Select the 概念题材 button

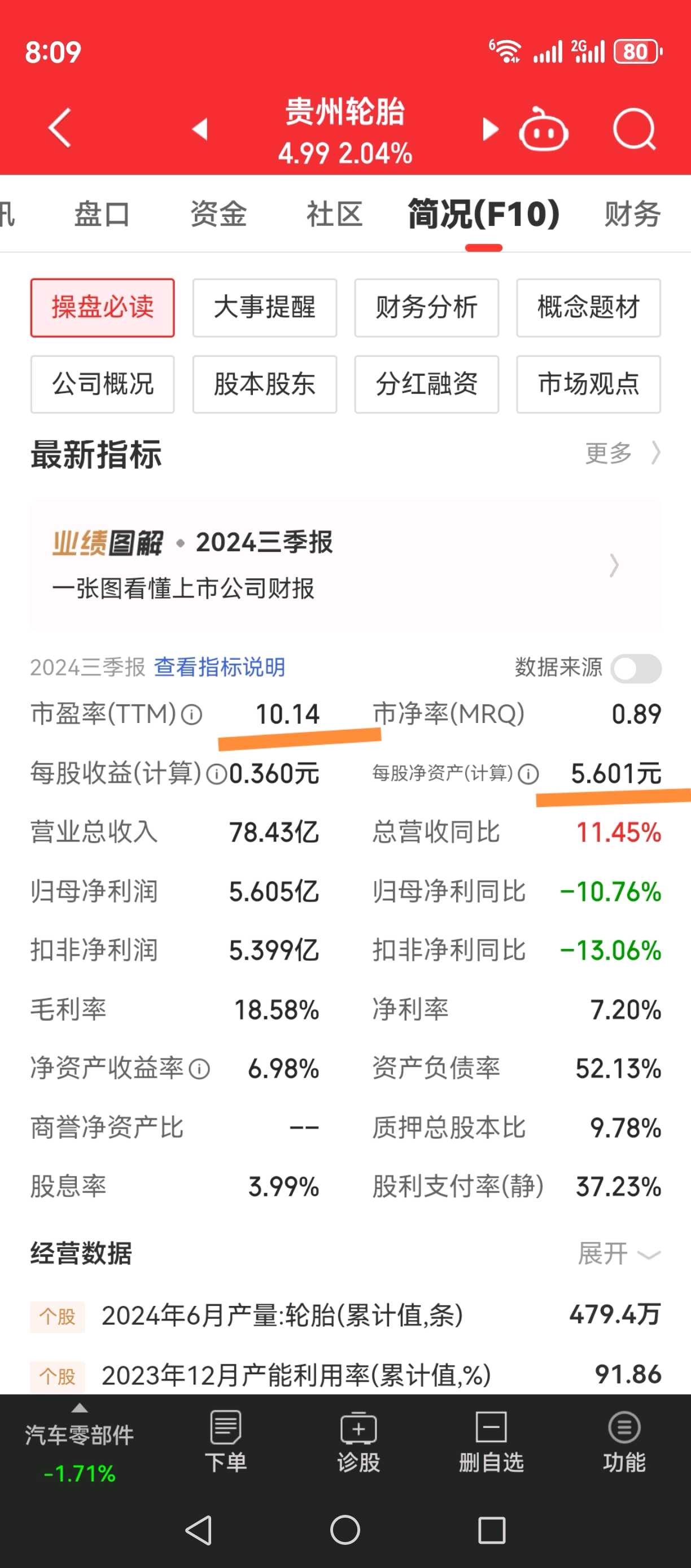pyautogui.click(x=588, y=308)
